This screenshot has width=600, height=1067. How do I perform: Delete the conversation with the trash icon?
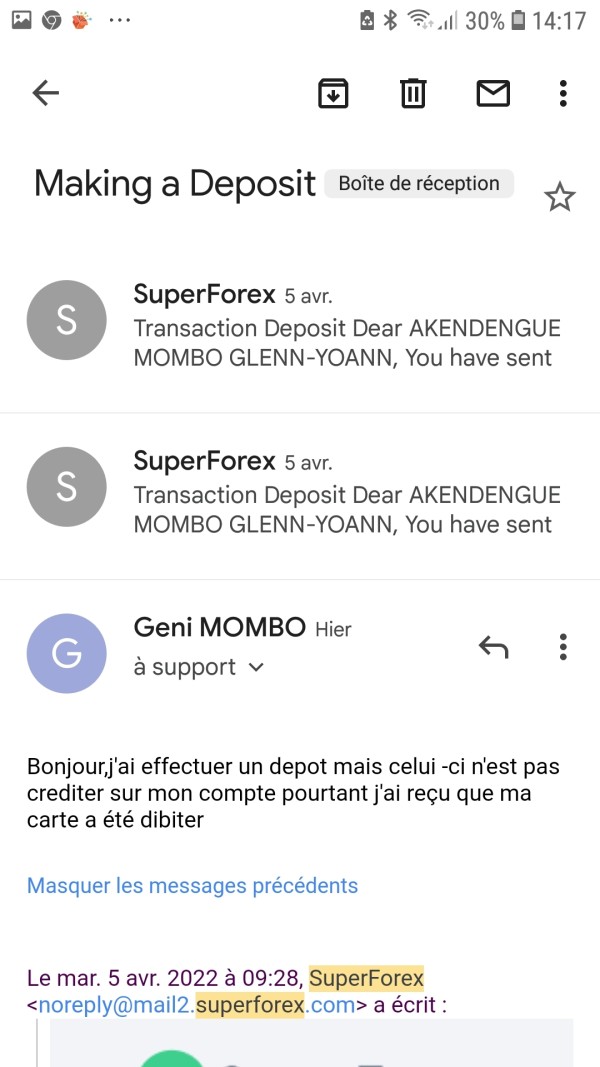click(413, 93)
